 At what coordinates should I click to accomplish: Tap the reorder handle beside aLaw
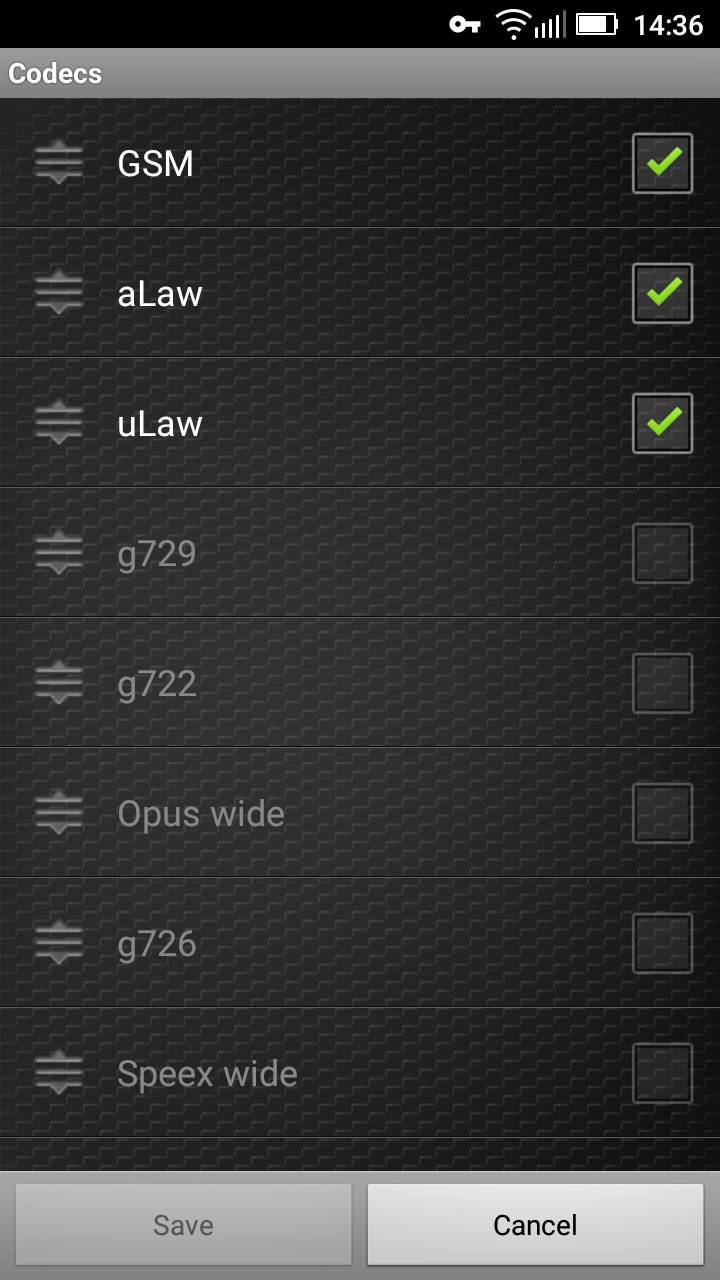tap(59, 293)
